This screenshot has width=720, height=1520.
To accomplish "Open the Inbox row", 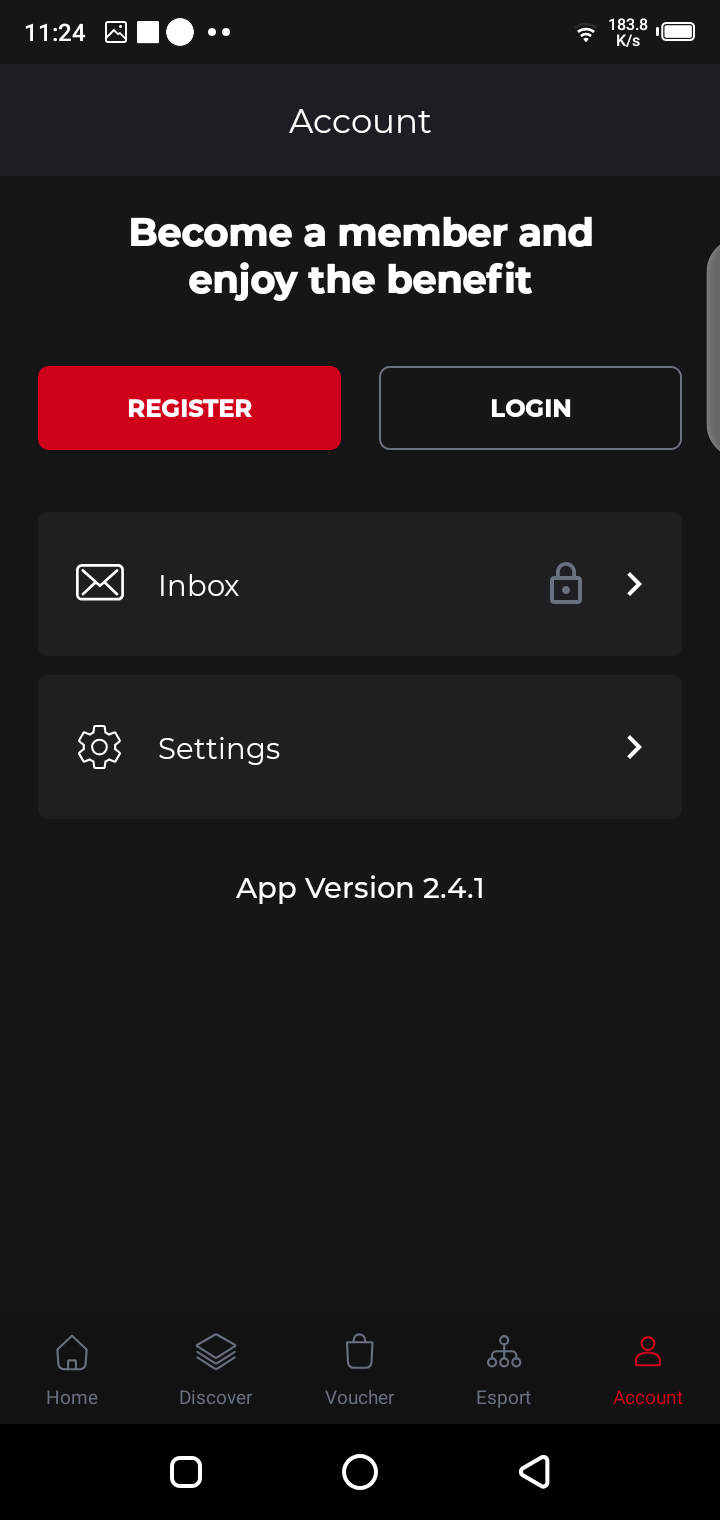I will 360,584.
